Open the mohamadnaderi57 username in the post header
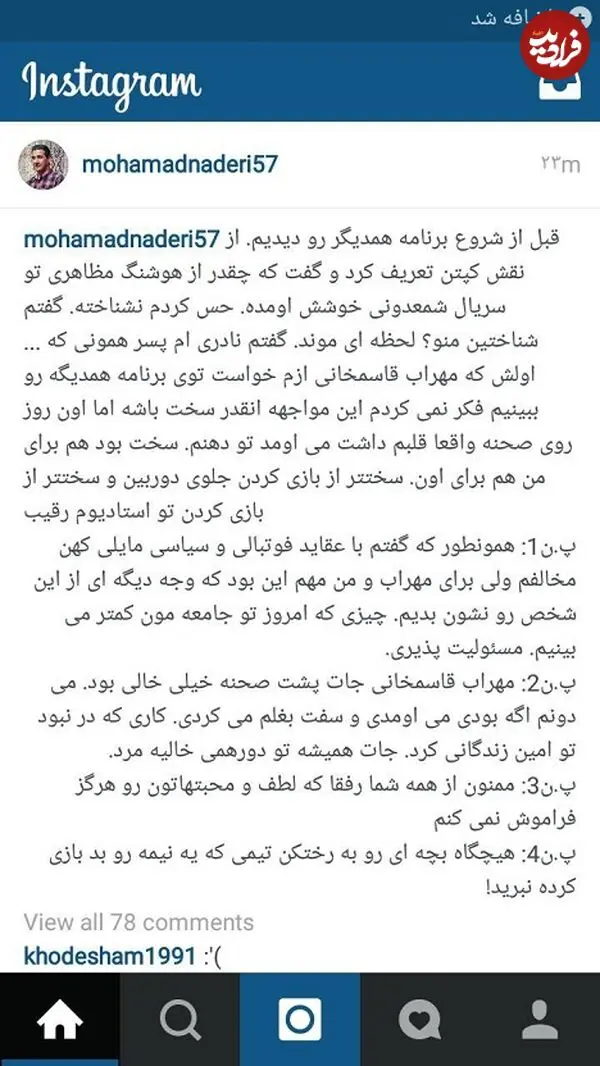The width and height of the screenshot is (600, 1066). point(179,165)
